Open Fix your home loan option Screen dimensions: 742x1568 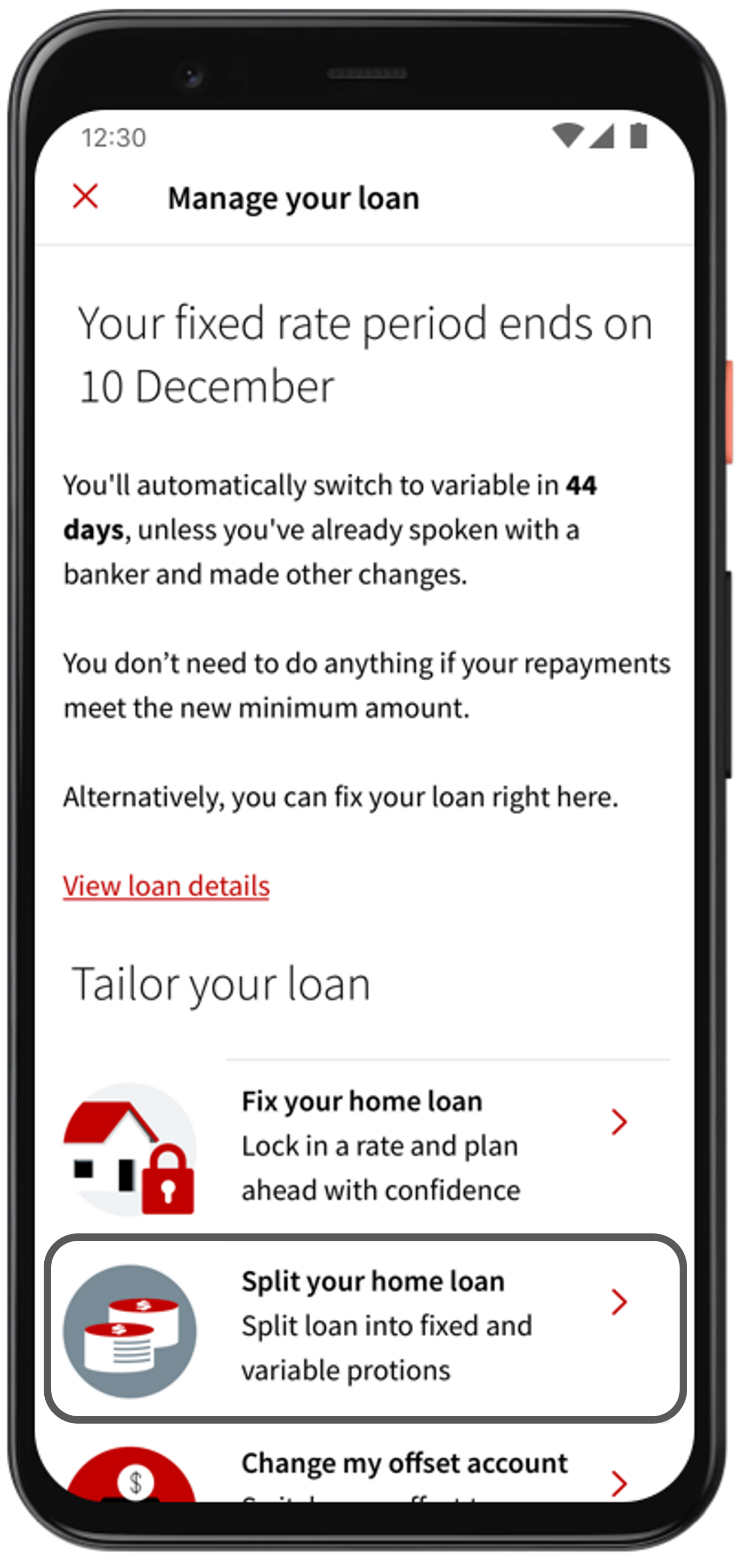click(x=366, y=1145)
